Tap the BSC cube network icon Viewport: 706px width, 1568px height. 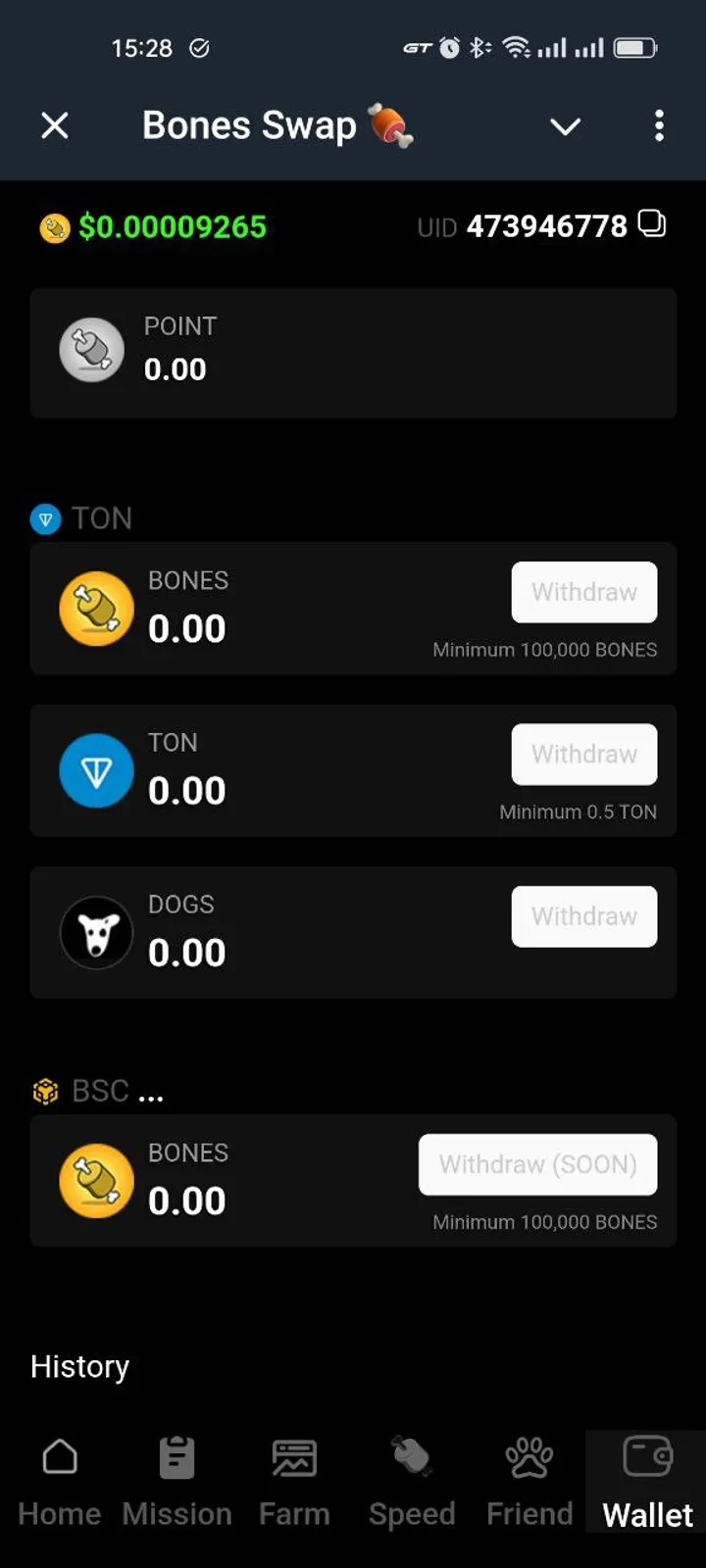click(x=45, y=1090)
